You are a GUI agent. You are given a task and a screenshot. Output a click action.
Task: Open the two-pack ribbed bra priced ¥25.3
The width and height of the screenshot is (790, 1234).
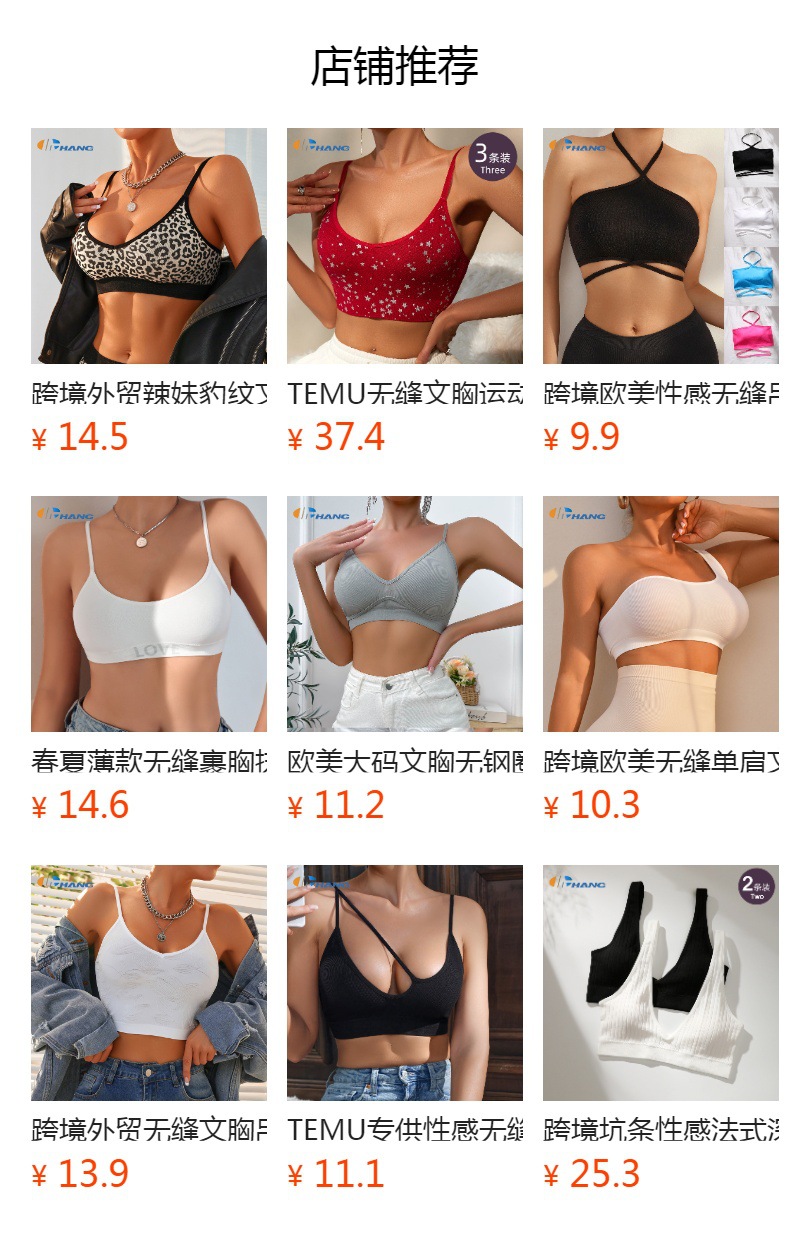click(x=661, y=983)
